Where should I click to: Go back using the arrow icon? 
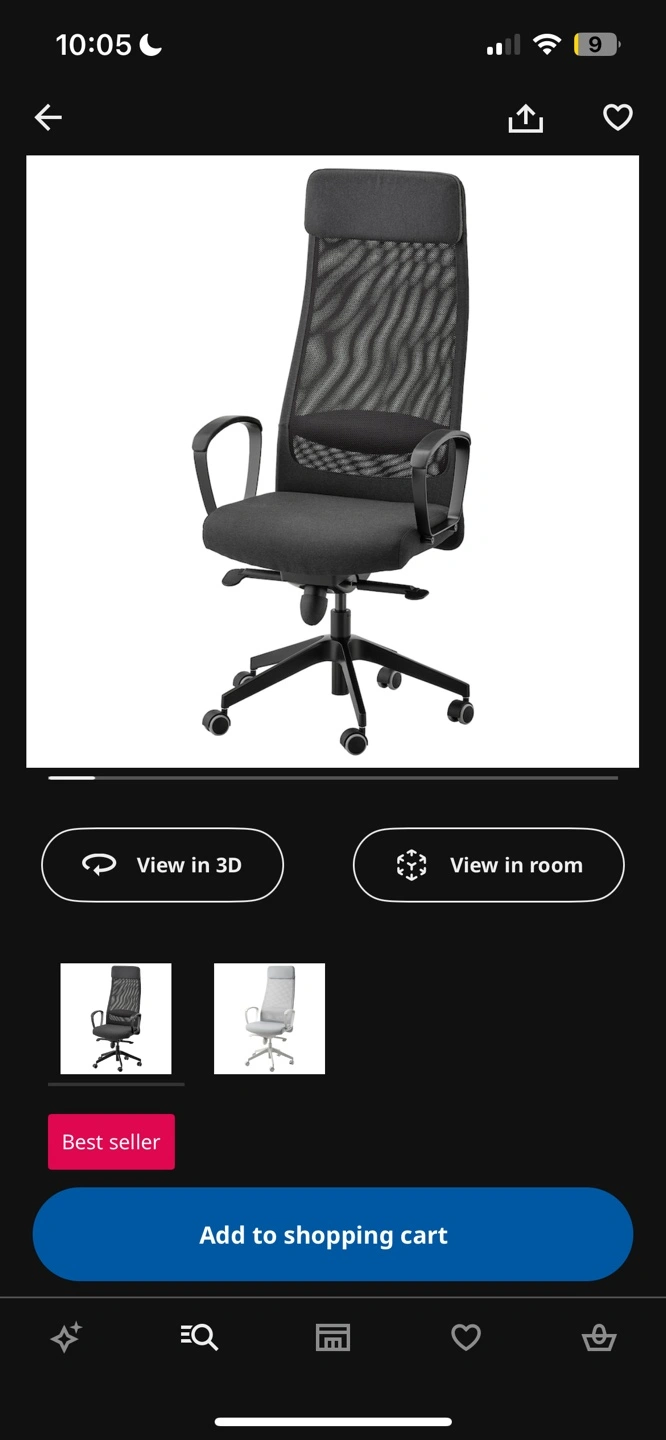48,118
